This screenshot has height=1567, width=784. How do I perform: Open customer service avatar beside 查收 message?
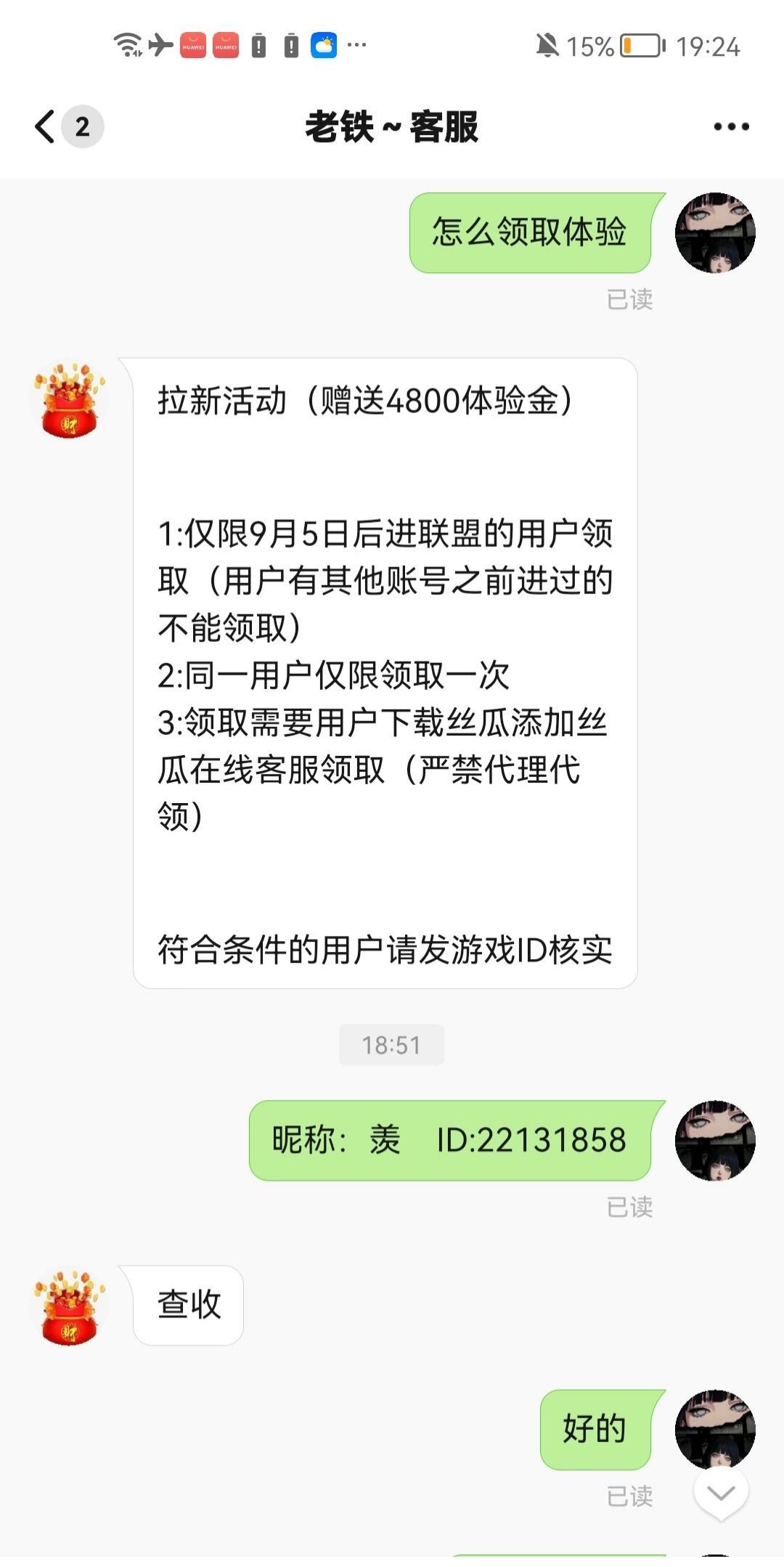[x=69, y=1307]
